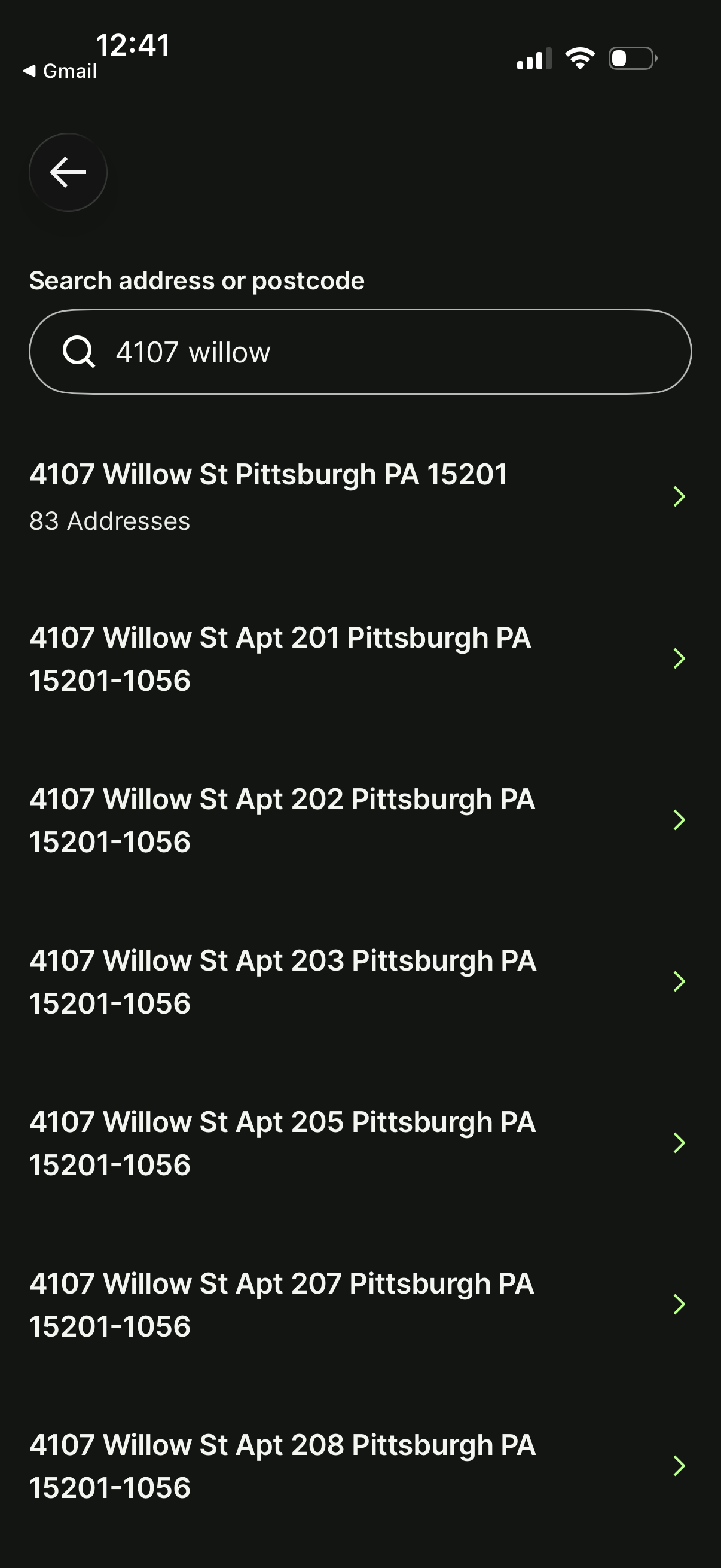
Task: Expand the 4107 Willow St 83 Addresses entry
Action: pyautogui.click(x=678, y=496)
